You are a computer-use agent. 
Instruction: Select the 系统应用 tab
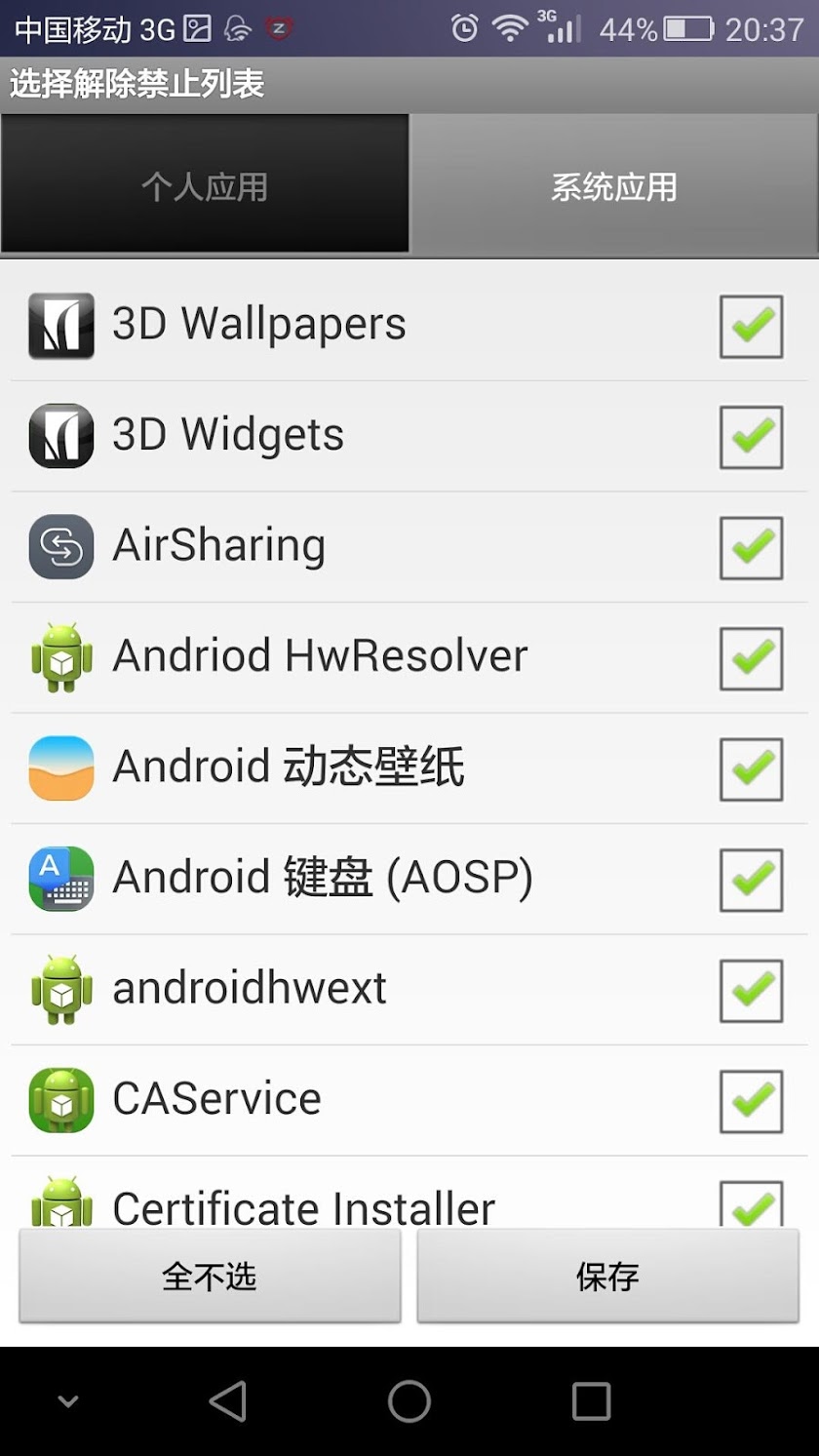(614, 185)
